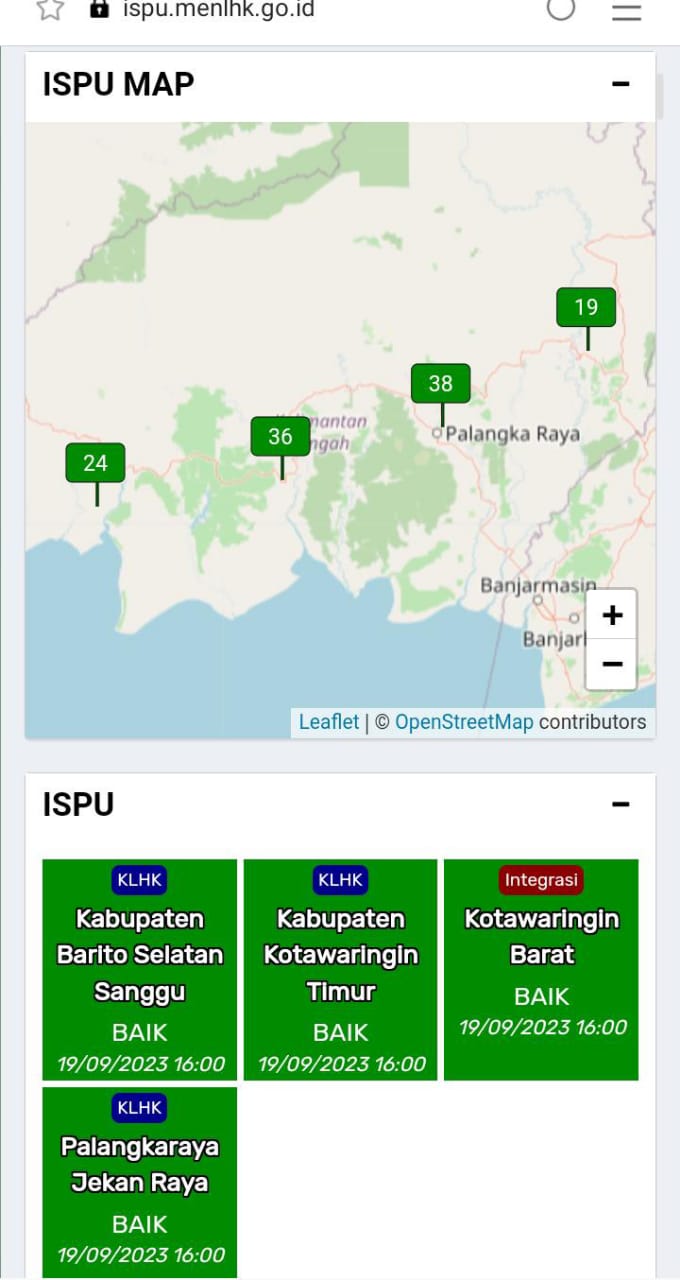Open Palangkaraya Jekan Raya card

140,1180
